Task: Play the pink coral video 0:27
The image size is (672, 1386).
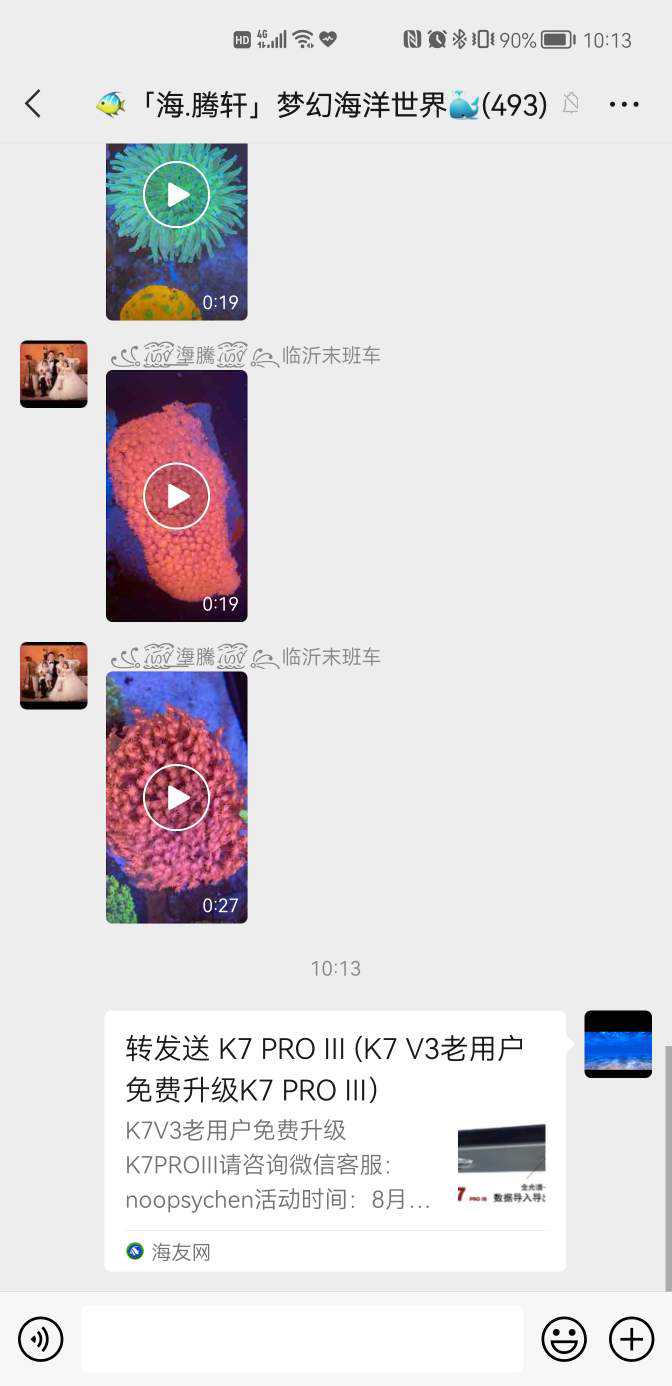Action: coord(176,797)
